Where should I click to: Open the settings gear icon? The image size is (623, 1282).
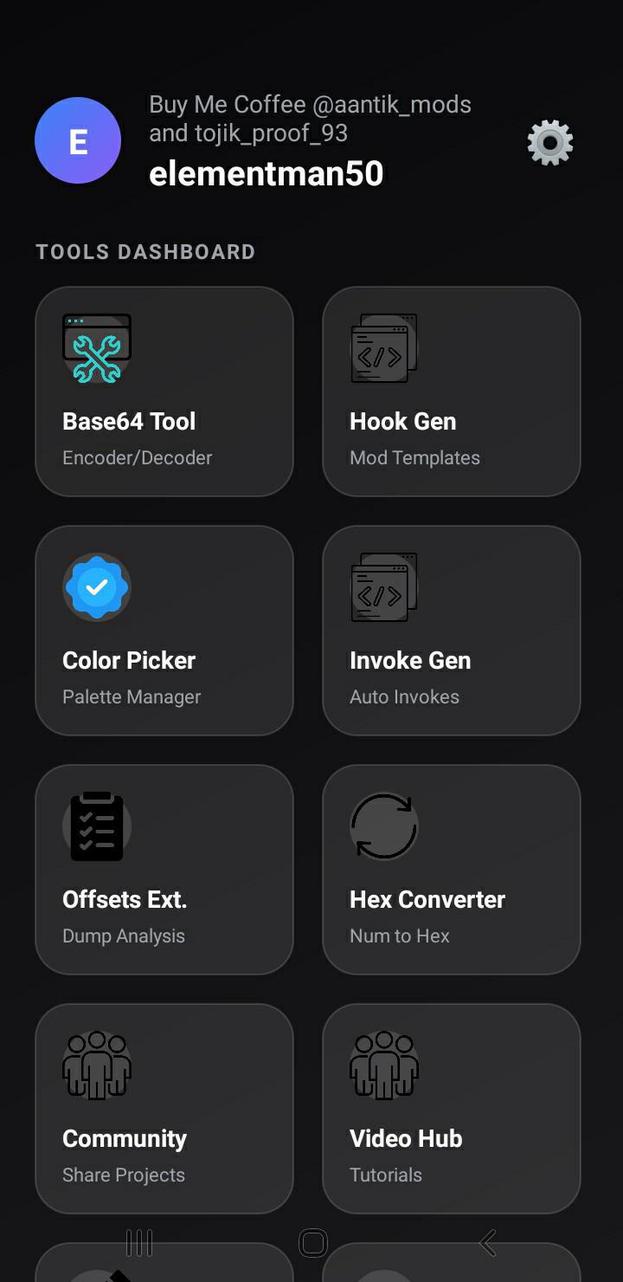[550, 143]
